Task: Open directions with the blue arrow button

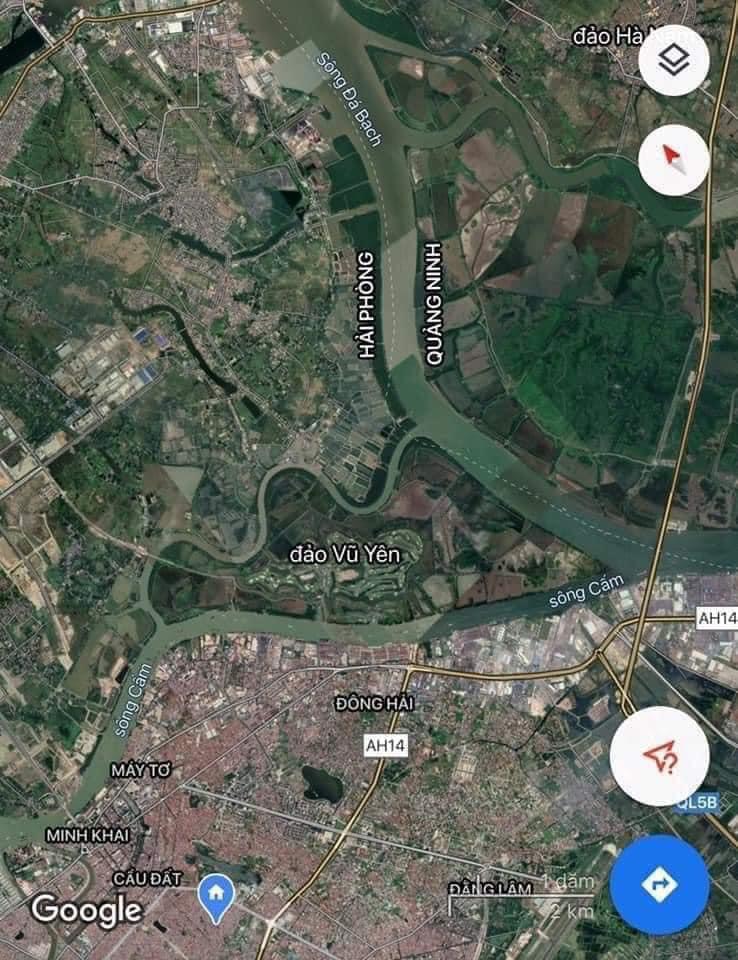Action: (659, 884)
